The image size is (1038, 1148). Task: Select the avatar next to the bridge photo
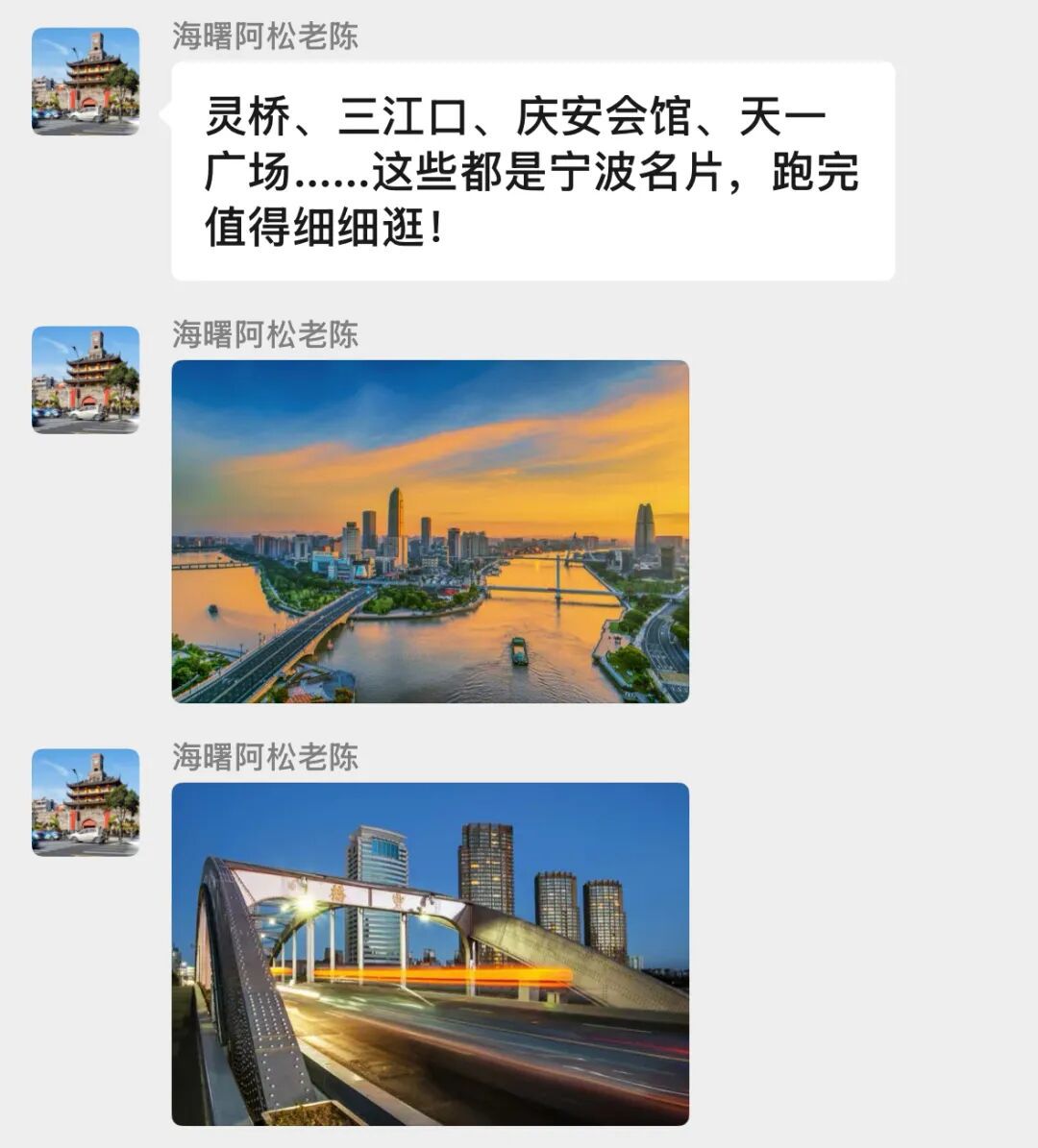86,802
